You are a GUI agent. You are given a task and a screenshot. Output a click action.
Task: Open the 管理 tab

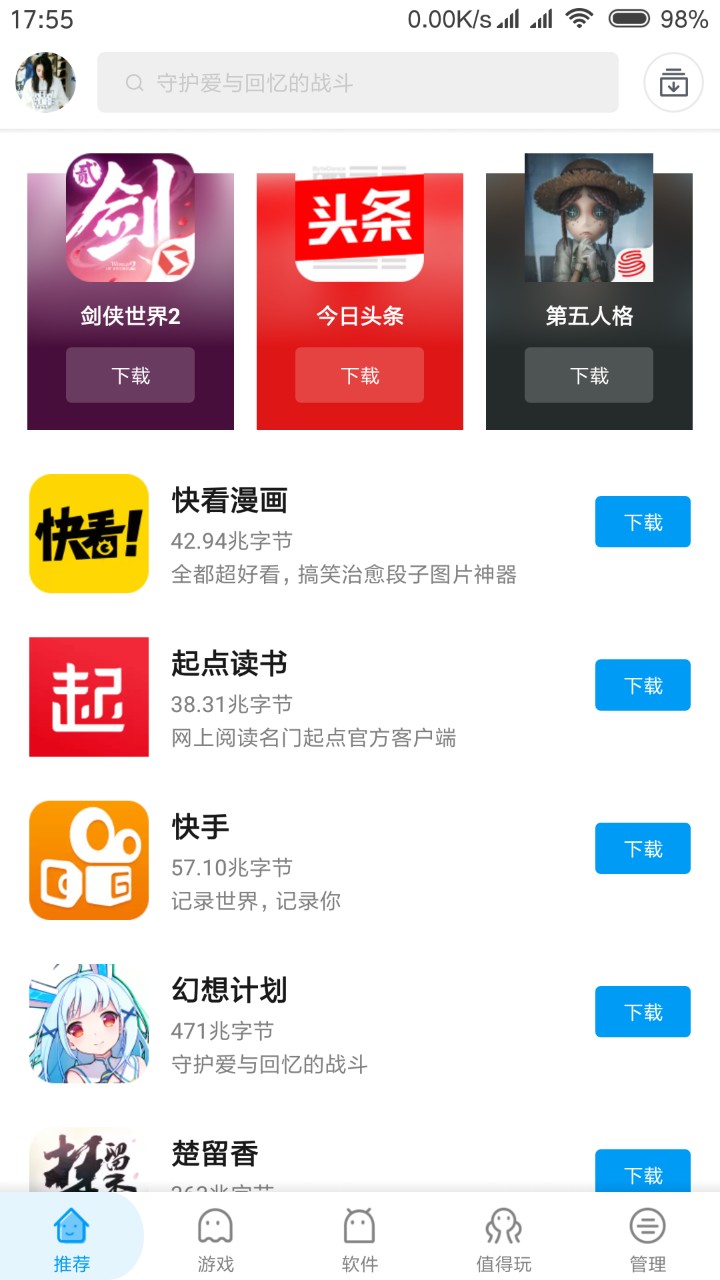pos(647,1238)
